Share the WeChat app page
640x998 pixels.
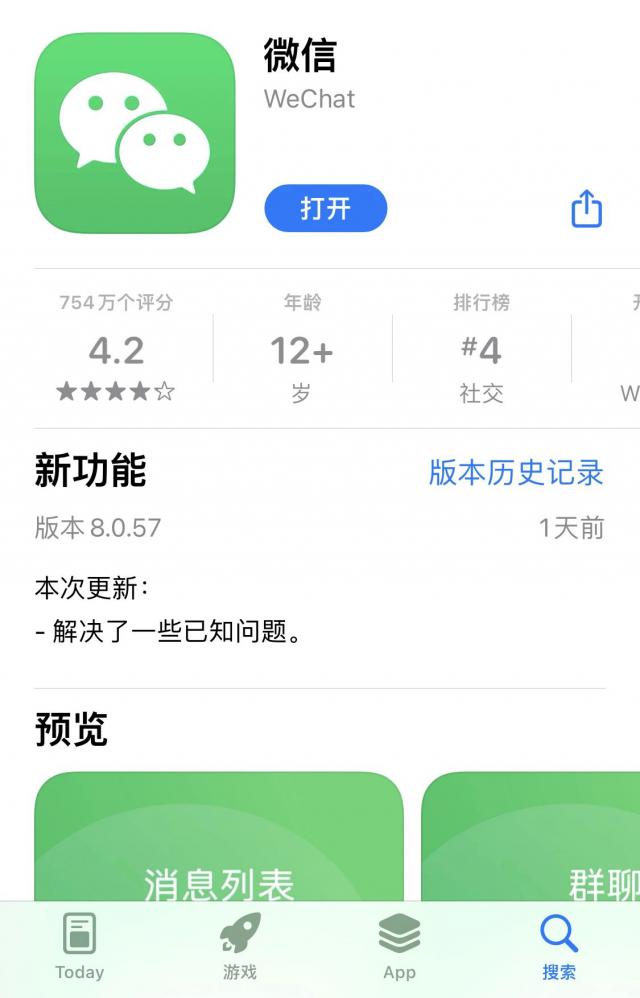[586, 209]
